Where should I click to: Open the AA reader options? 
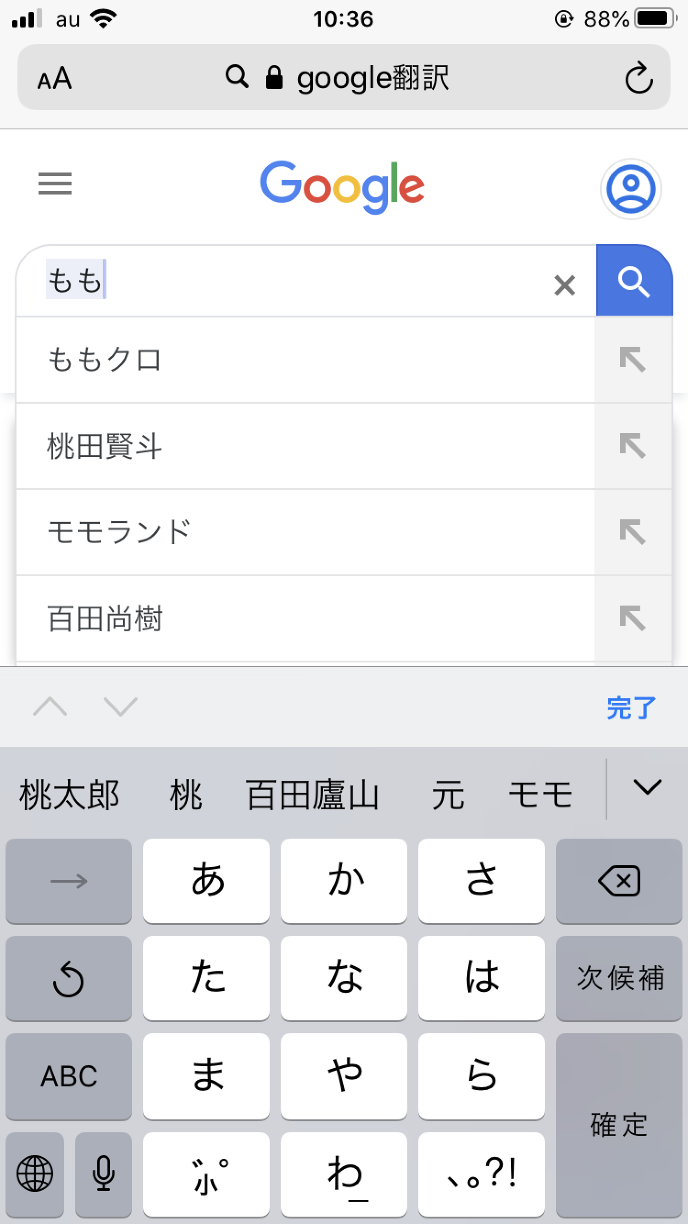point(55,79)
